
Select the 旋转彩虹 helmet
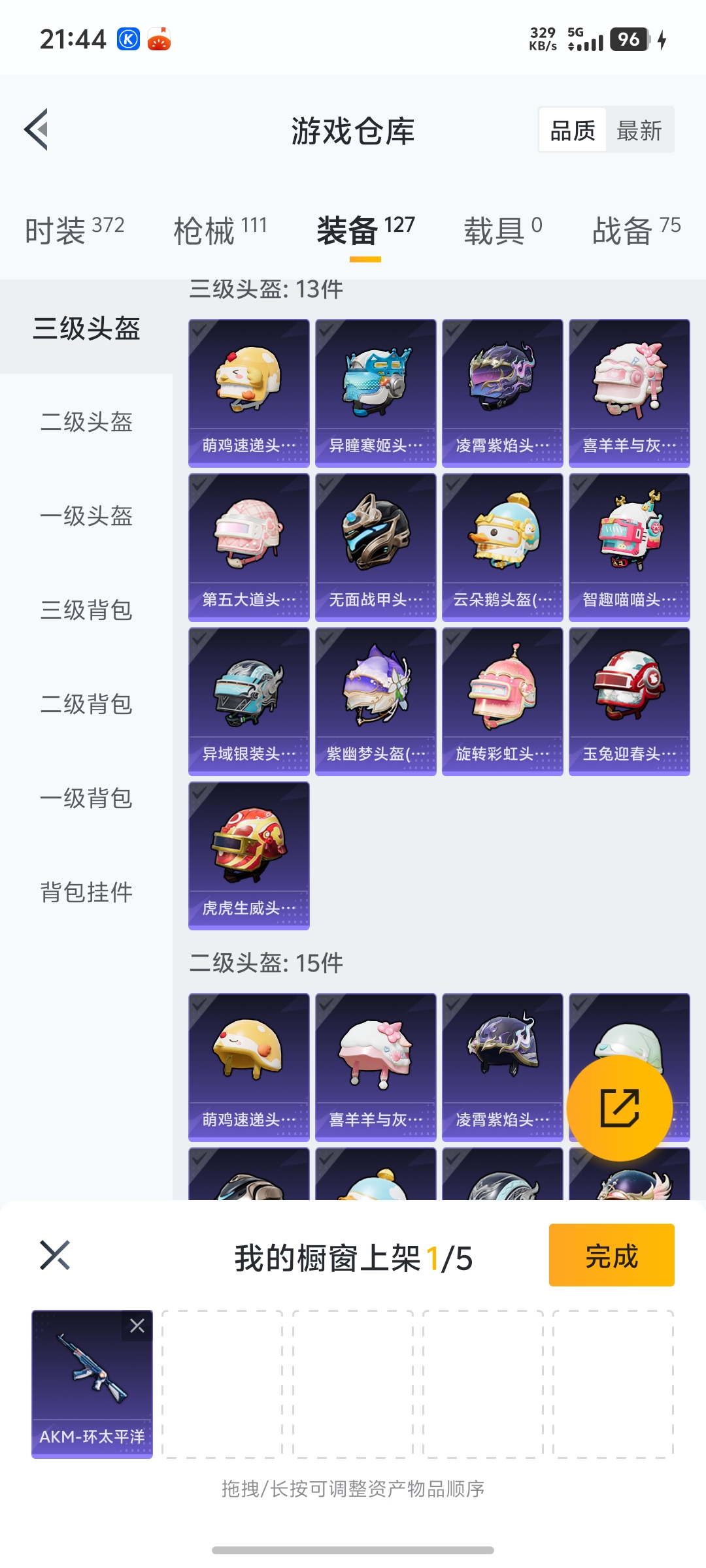[x=503, y=701]
